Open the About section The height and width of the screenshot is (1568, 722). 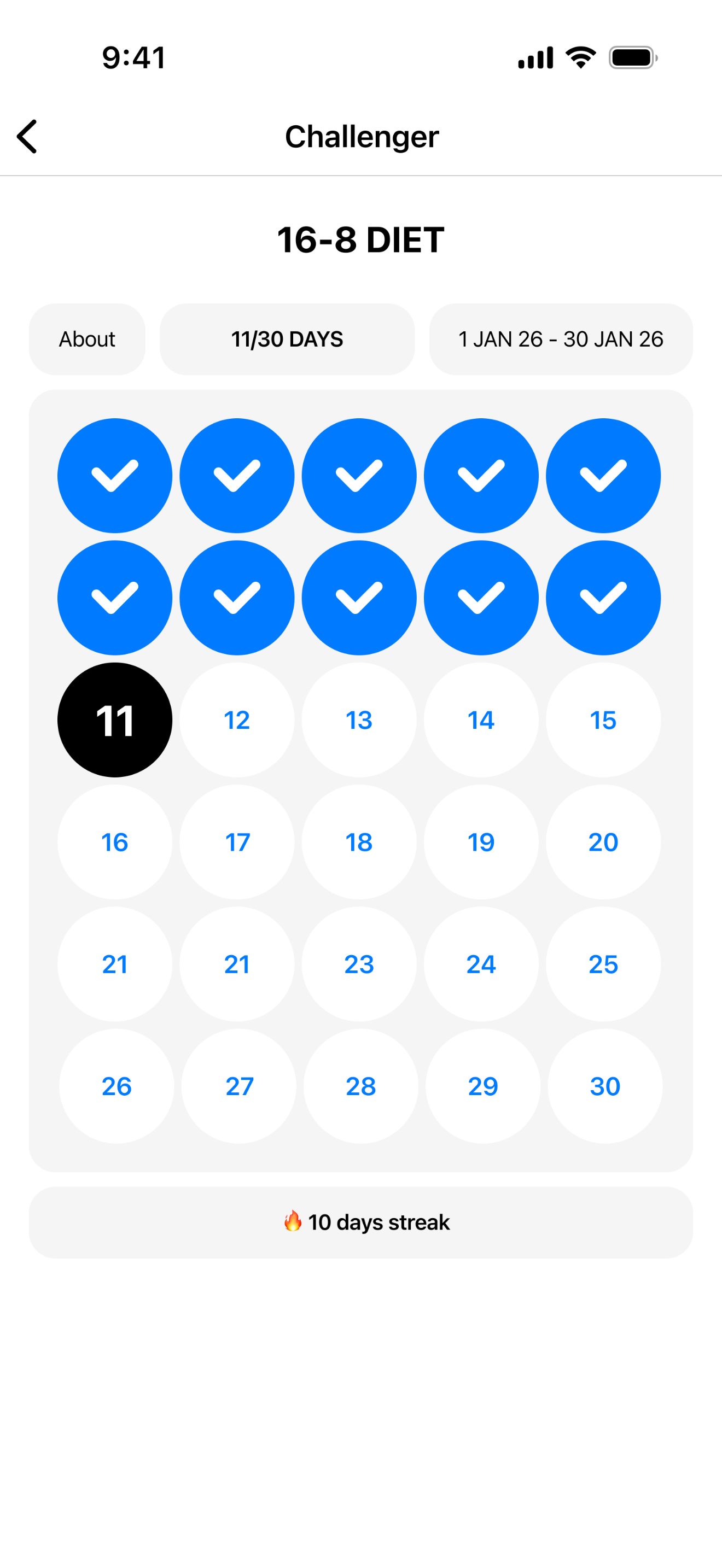86,339
